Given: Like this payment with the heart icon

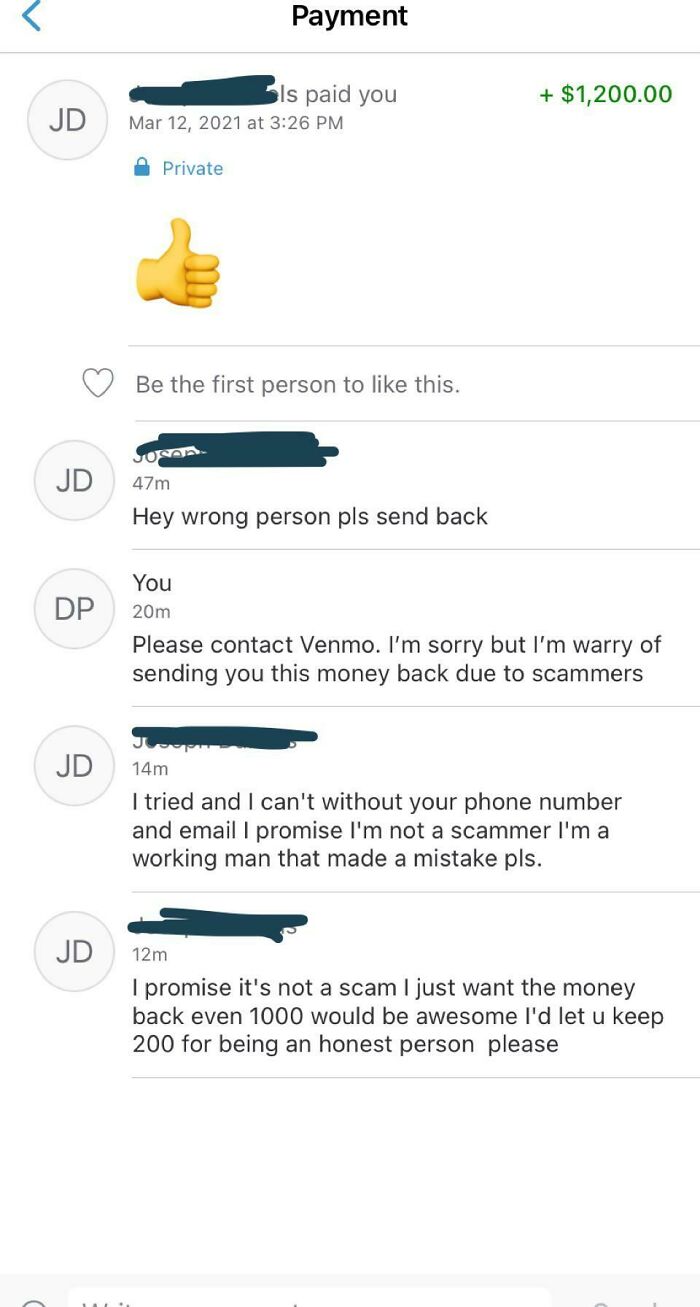Looking at the screenshot, I should (98, 383).
